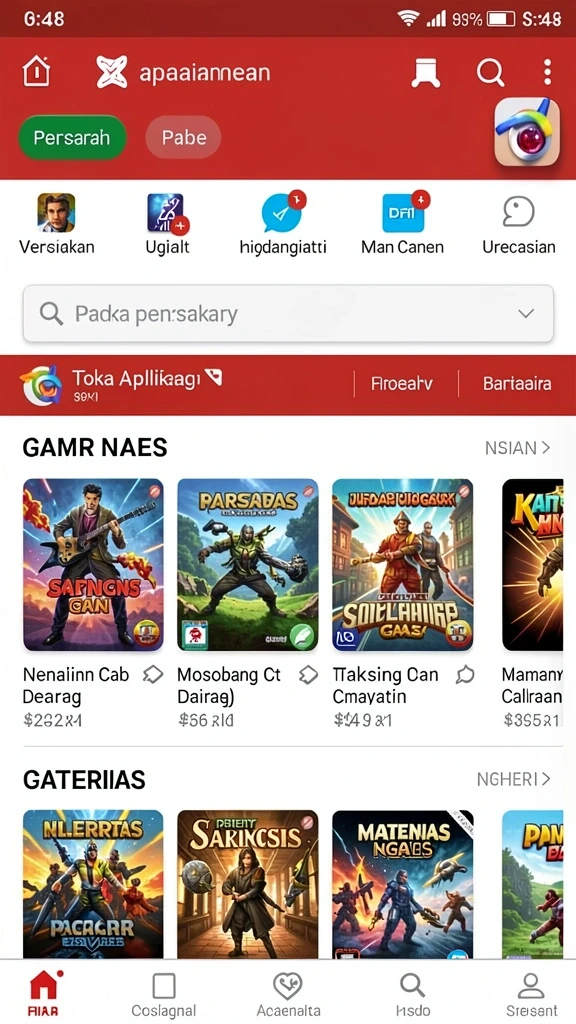Open the Urecasian chat shortcut

[x=519, y=224]
